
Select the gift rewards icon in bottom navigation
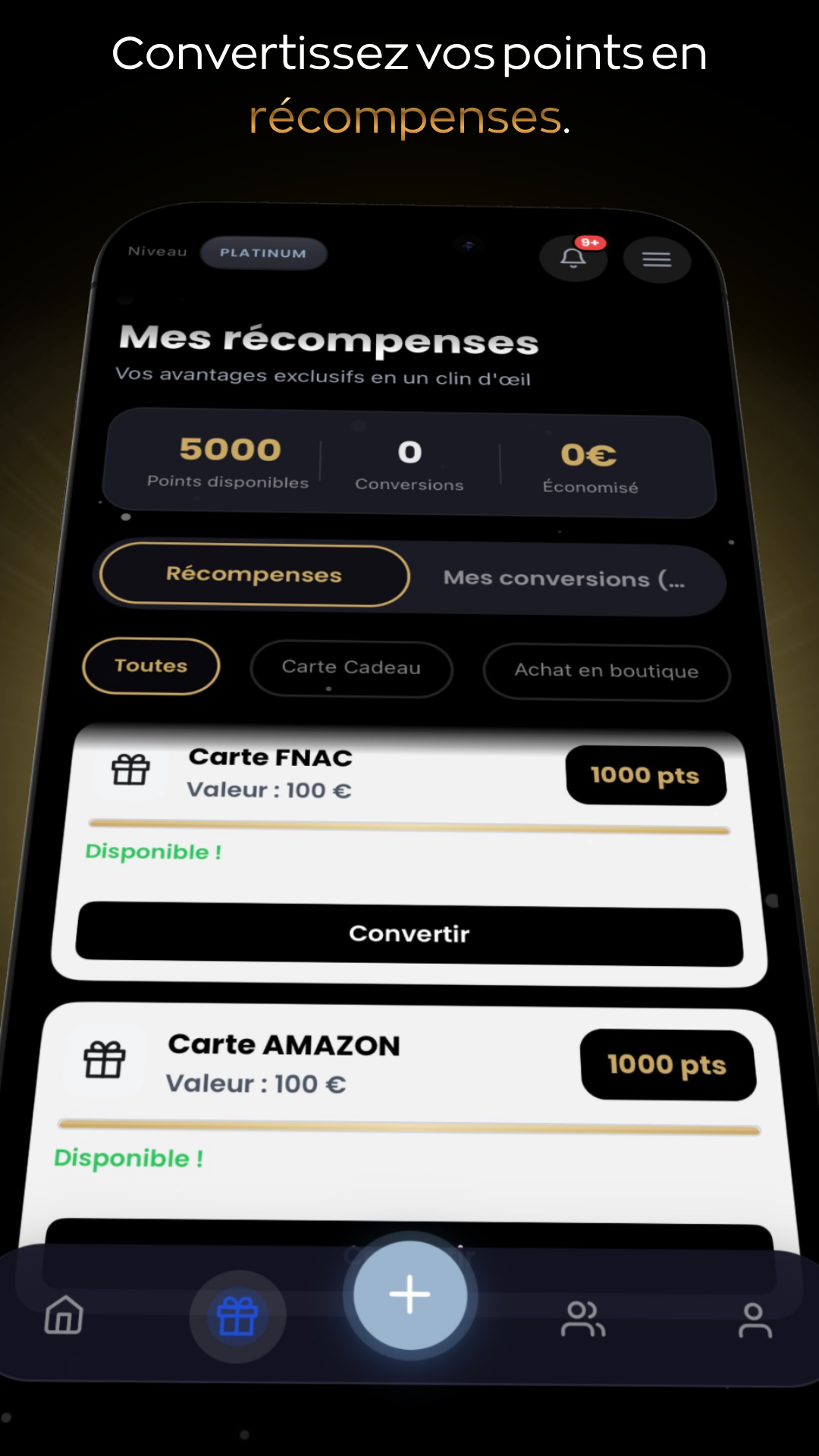pos(237,1316)
